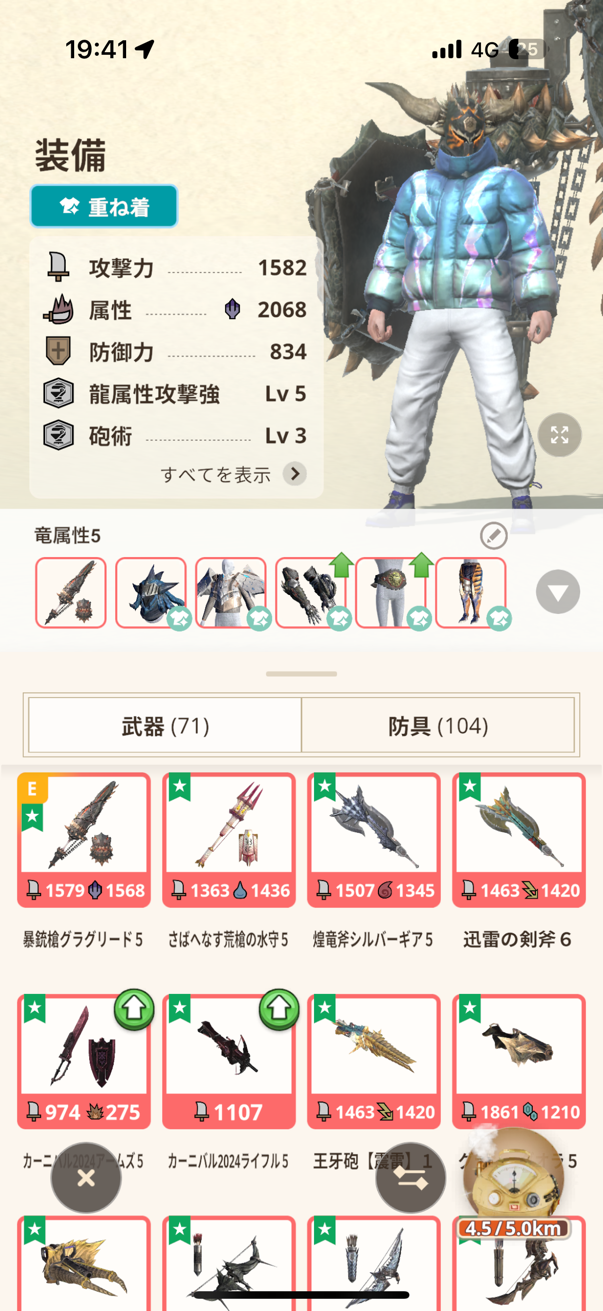603x1311 pixels.
Task: Switch to the 武器 (71) tab
Action: pos(165,726)
